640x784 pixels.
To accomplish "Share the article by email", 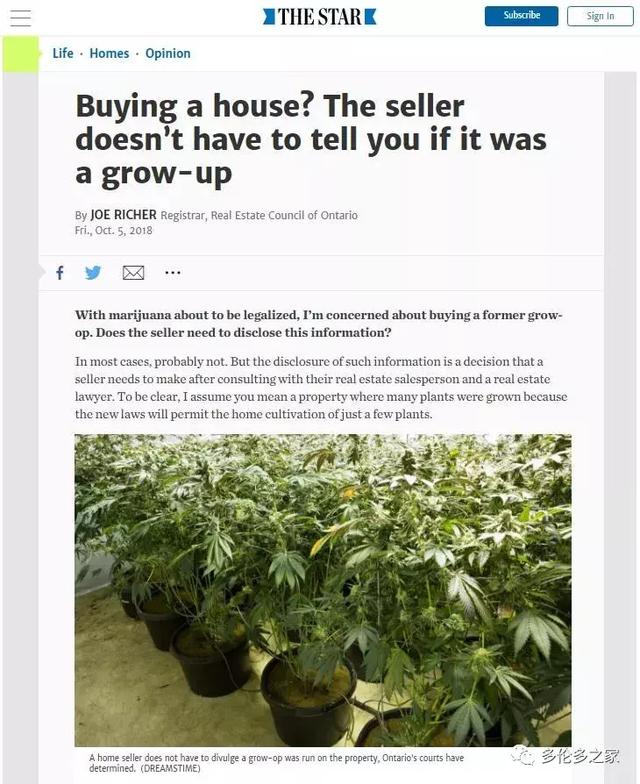I will pyautogui.click(x=133, y=273).
